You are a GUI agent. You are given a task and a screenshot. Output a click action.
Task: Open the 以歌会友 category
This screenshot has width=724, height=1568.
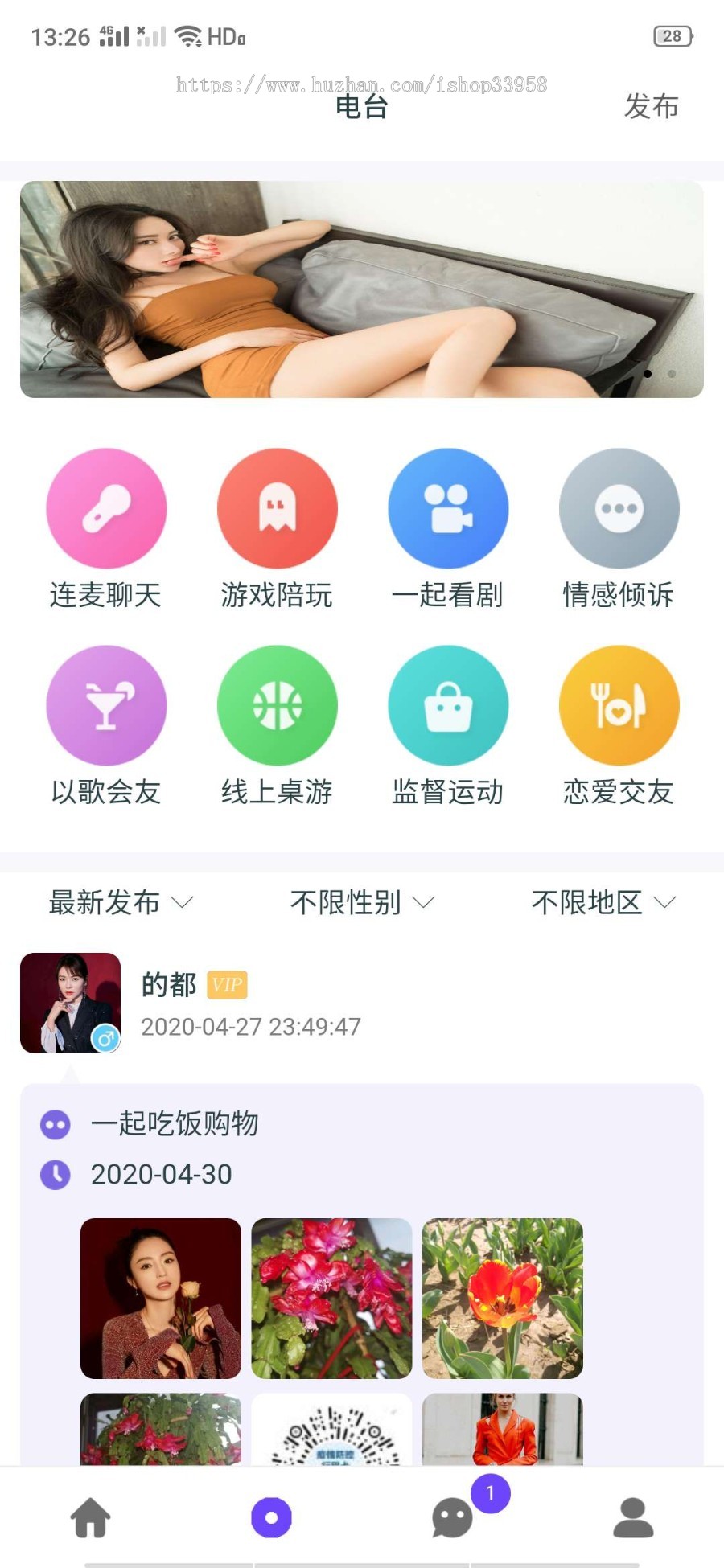(106, 706)
